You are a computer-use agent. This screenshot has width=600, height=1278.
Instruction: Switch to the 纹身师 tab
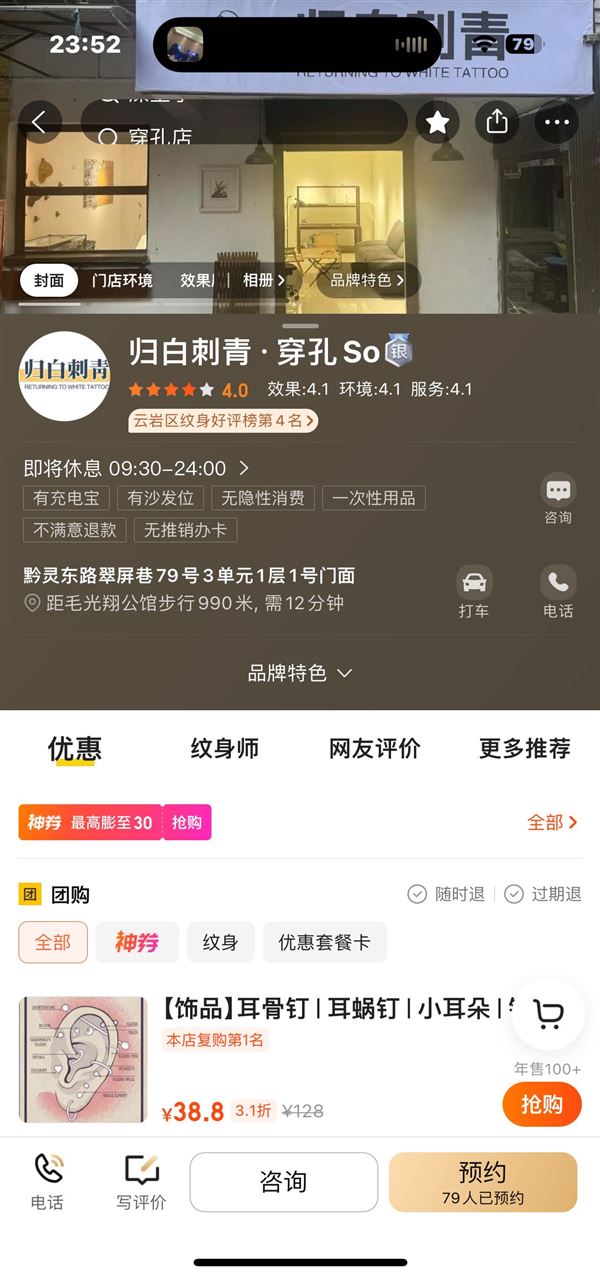click(225, 748)
